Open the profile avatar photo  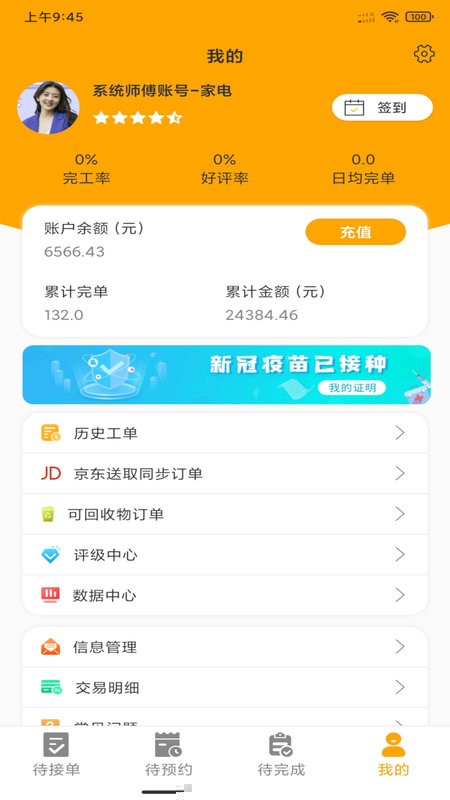click(x=48, y=108)
